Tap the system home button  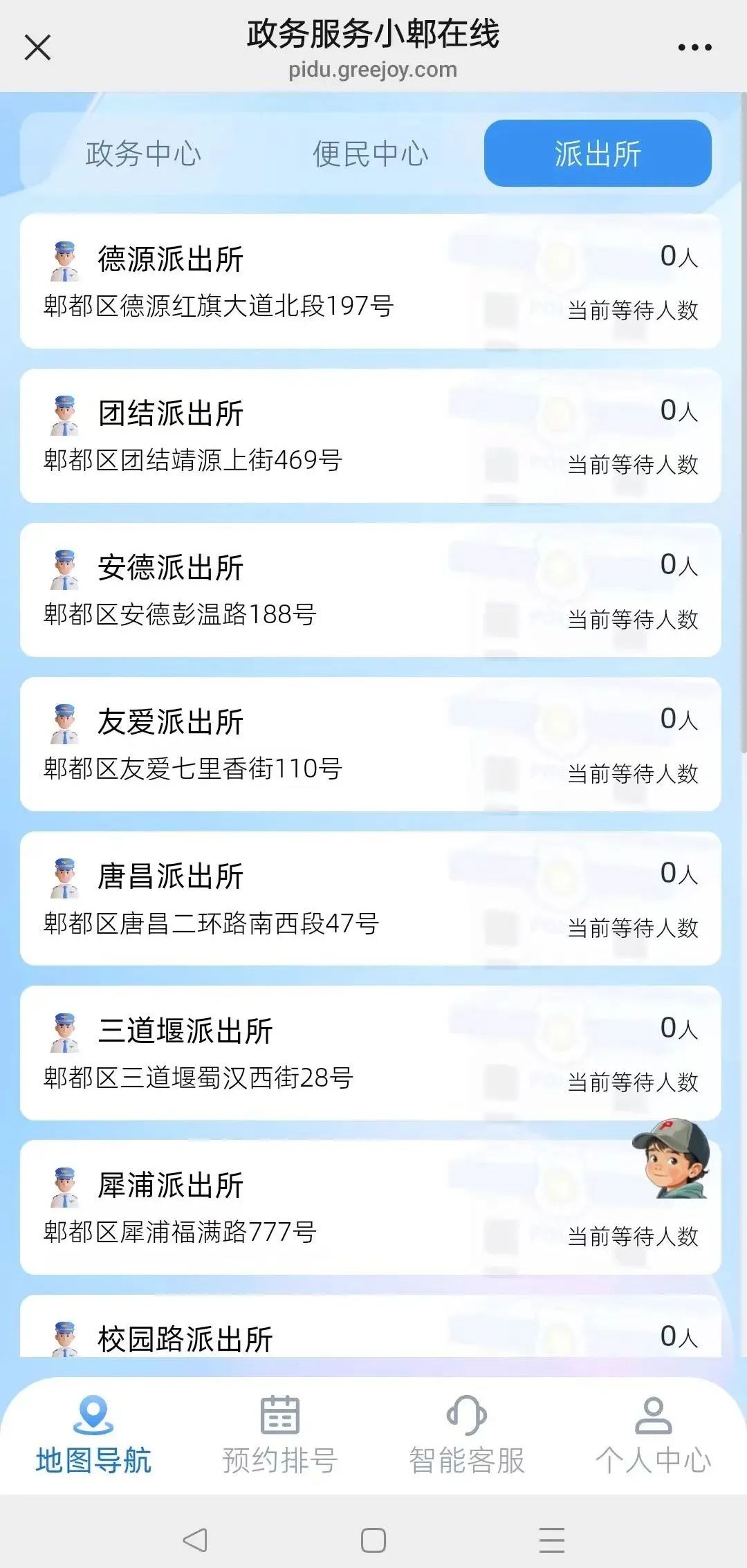click(373, 1540)
